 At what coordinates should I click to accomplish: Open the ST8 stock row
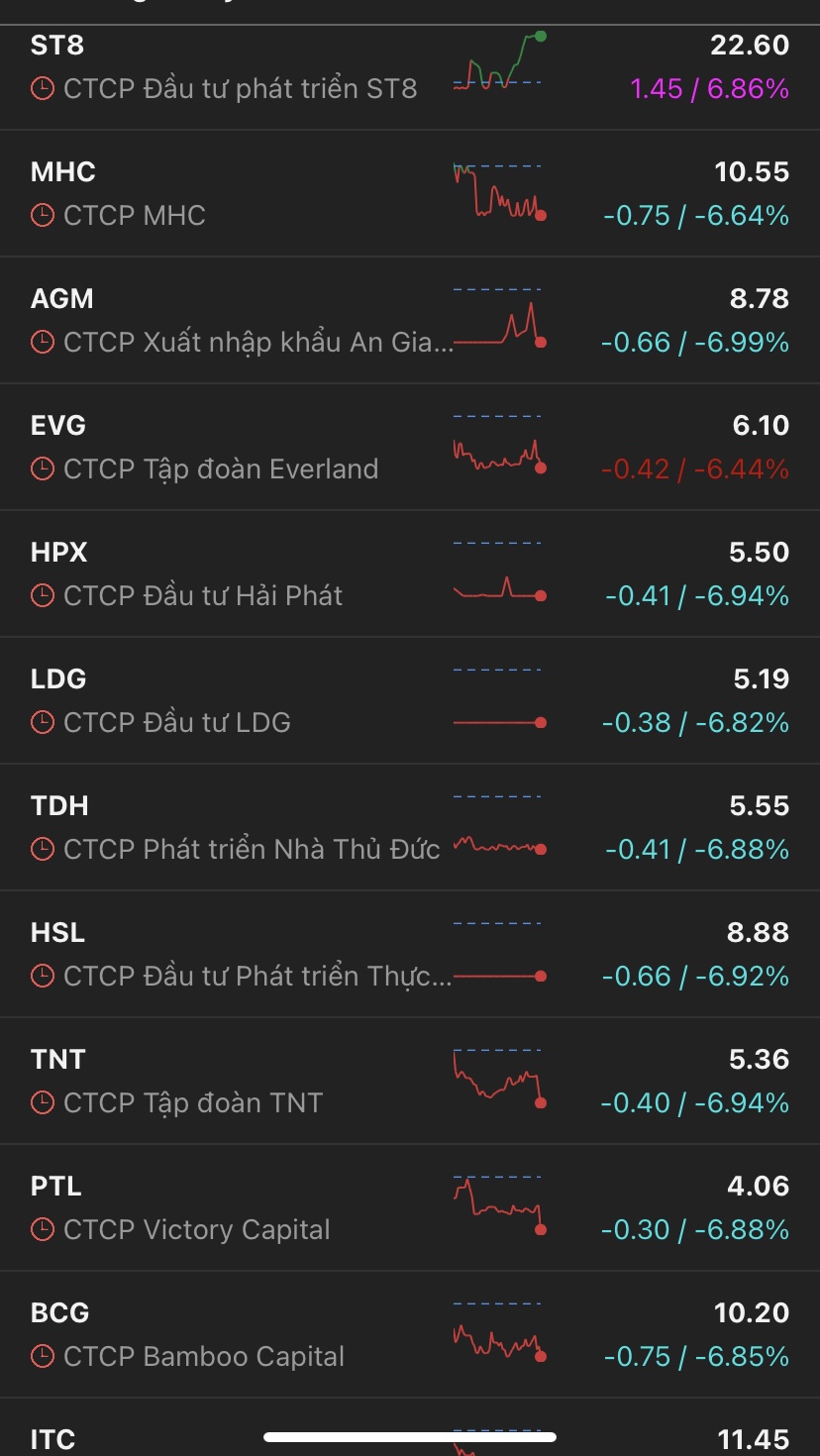(x=238, y=67)
